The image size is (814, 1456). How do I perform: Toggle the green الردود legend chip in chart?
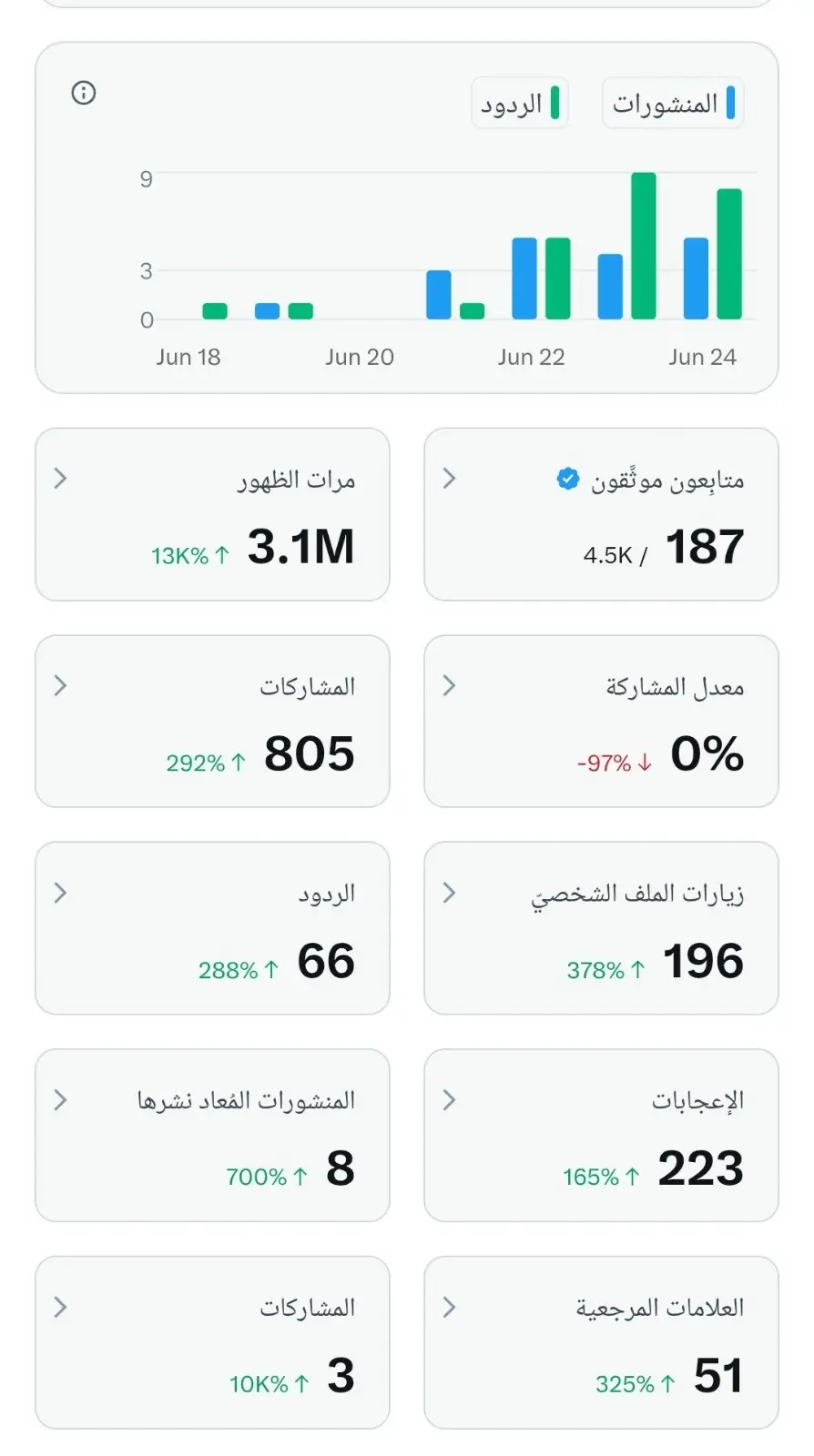(520, 104)
